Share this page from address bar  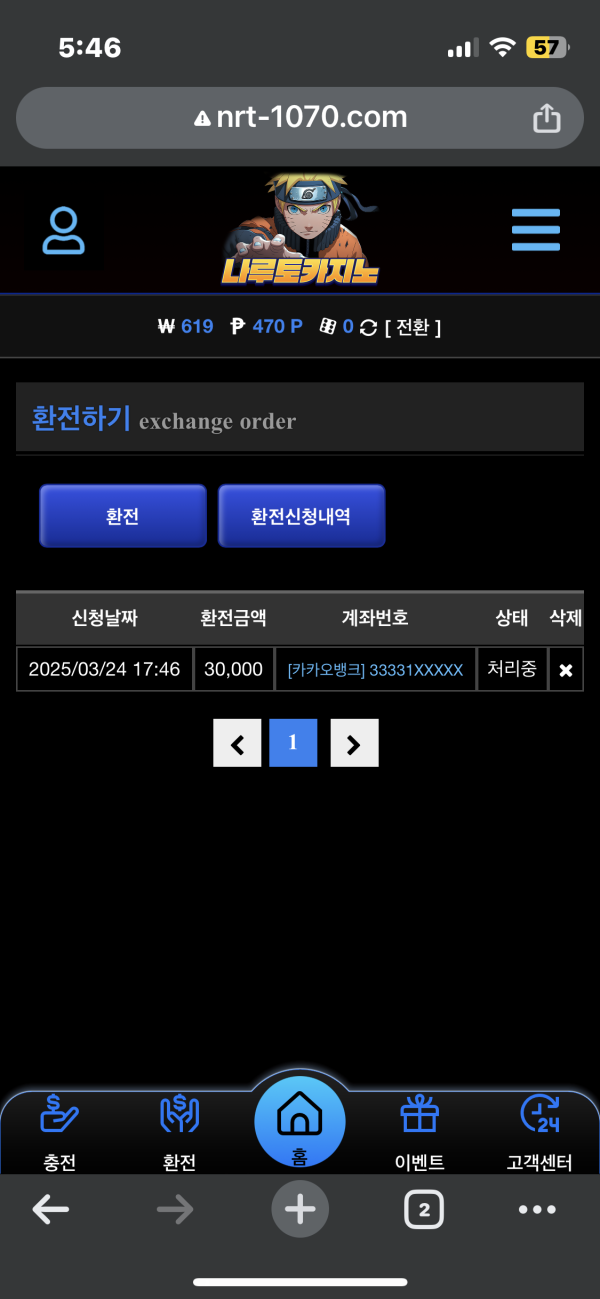[x=546, y=118]
